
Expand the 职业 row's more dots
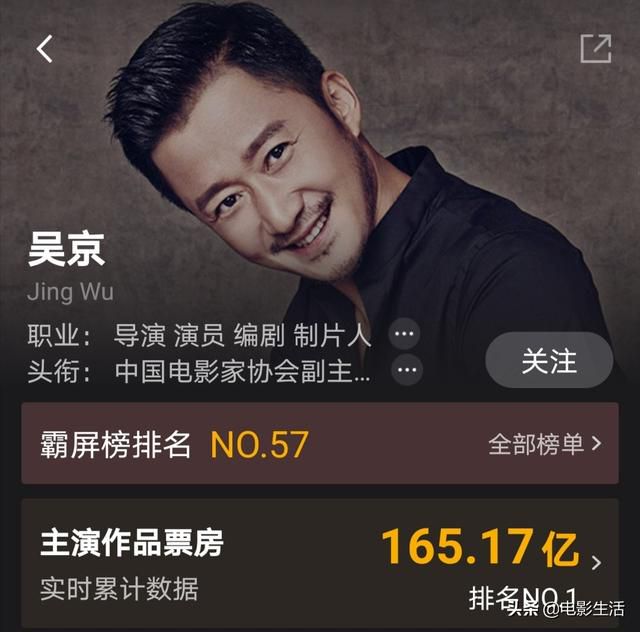(405, 334)
